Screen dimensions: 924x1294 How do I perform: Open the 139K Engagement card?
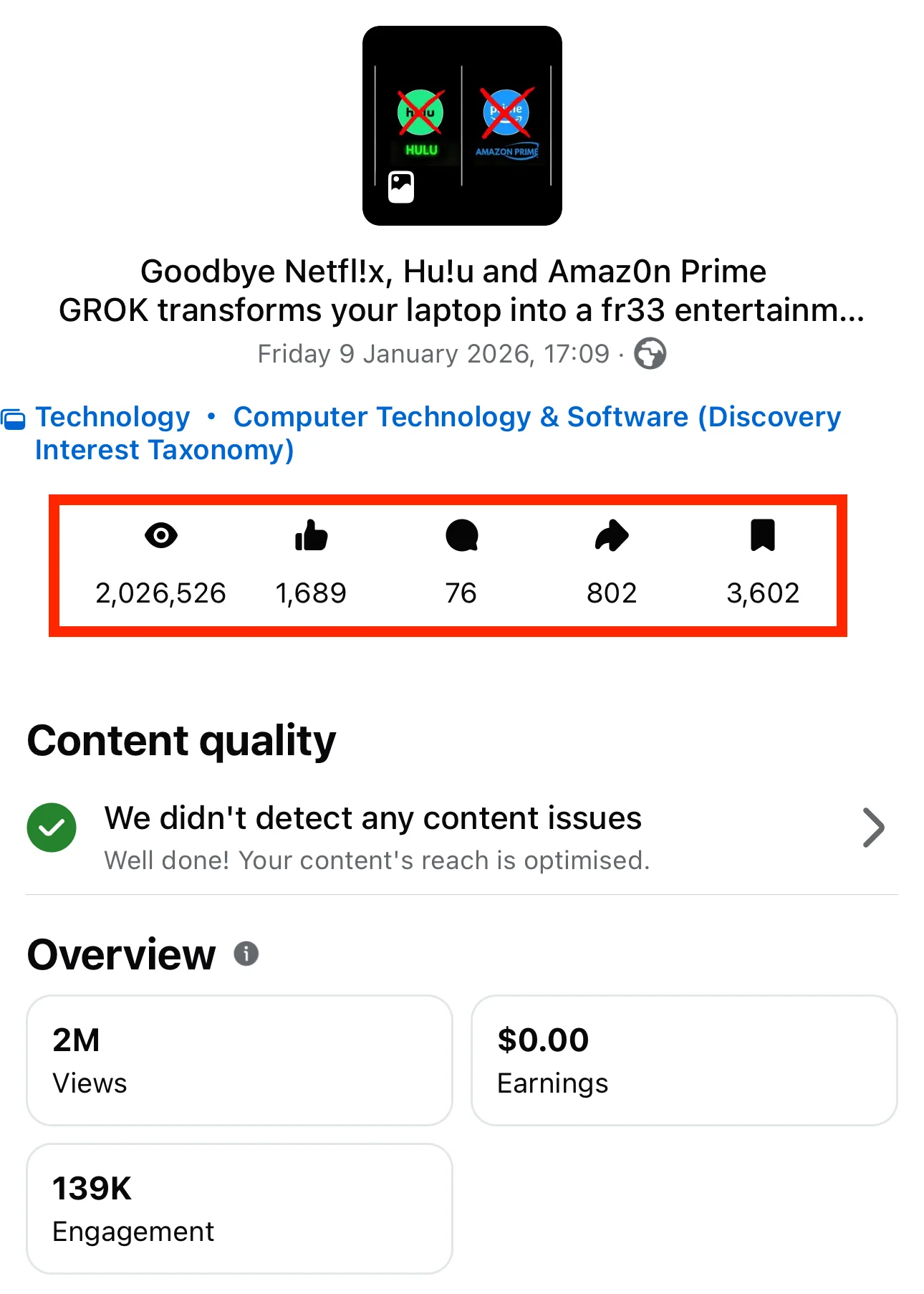coord(239,1208)
